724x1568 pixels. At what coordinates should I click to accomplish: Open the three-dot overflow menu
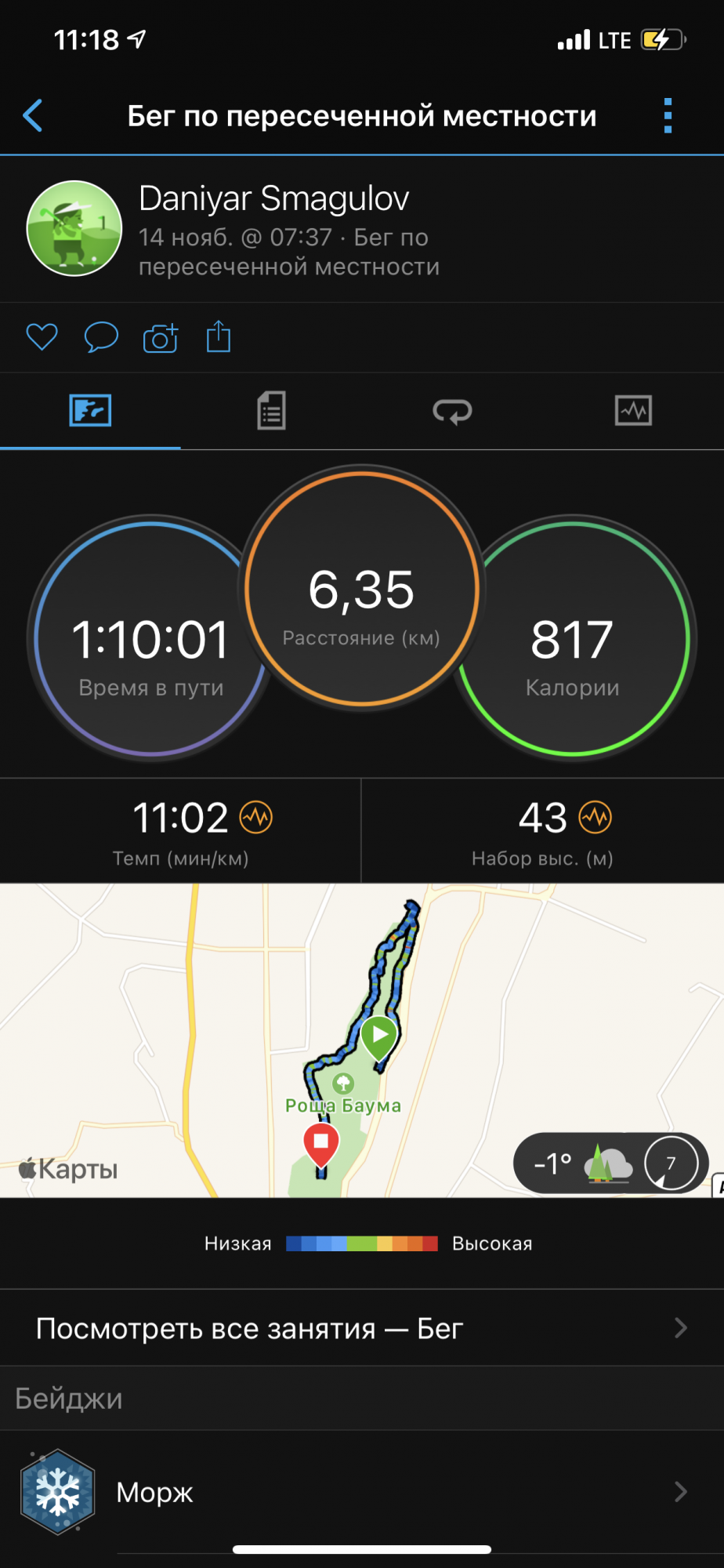(668, 116)
